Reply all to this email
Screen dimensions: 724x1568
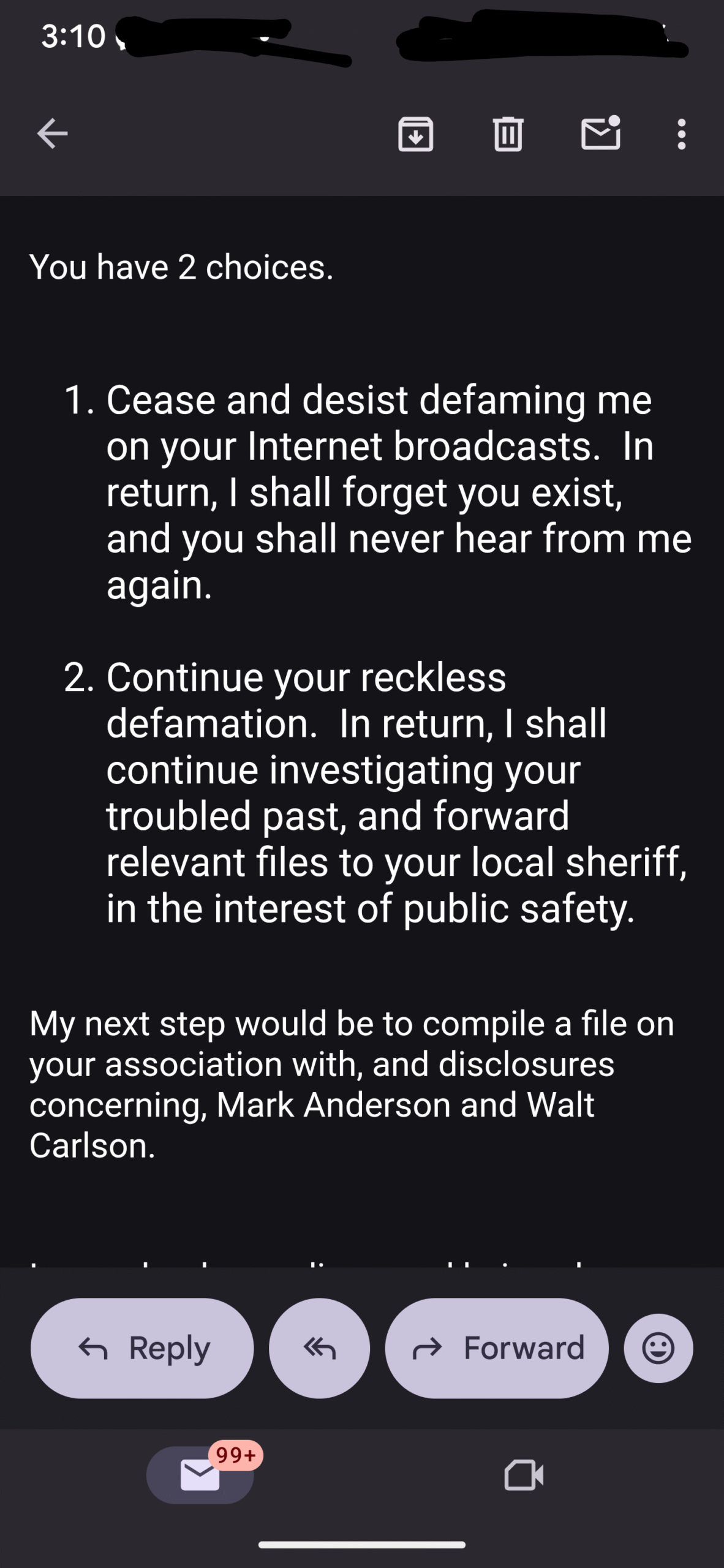coord(319,1348)
